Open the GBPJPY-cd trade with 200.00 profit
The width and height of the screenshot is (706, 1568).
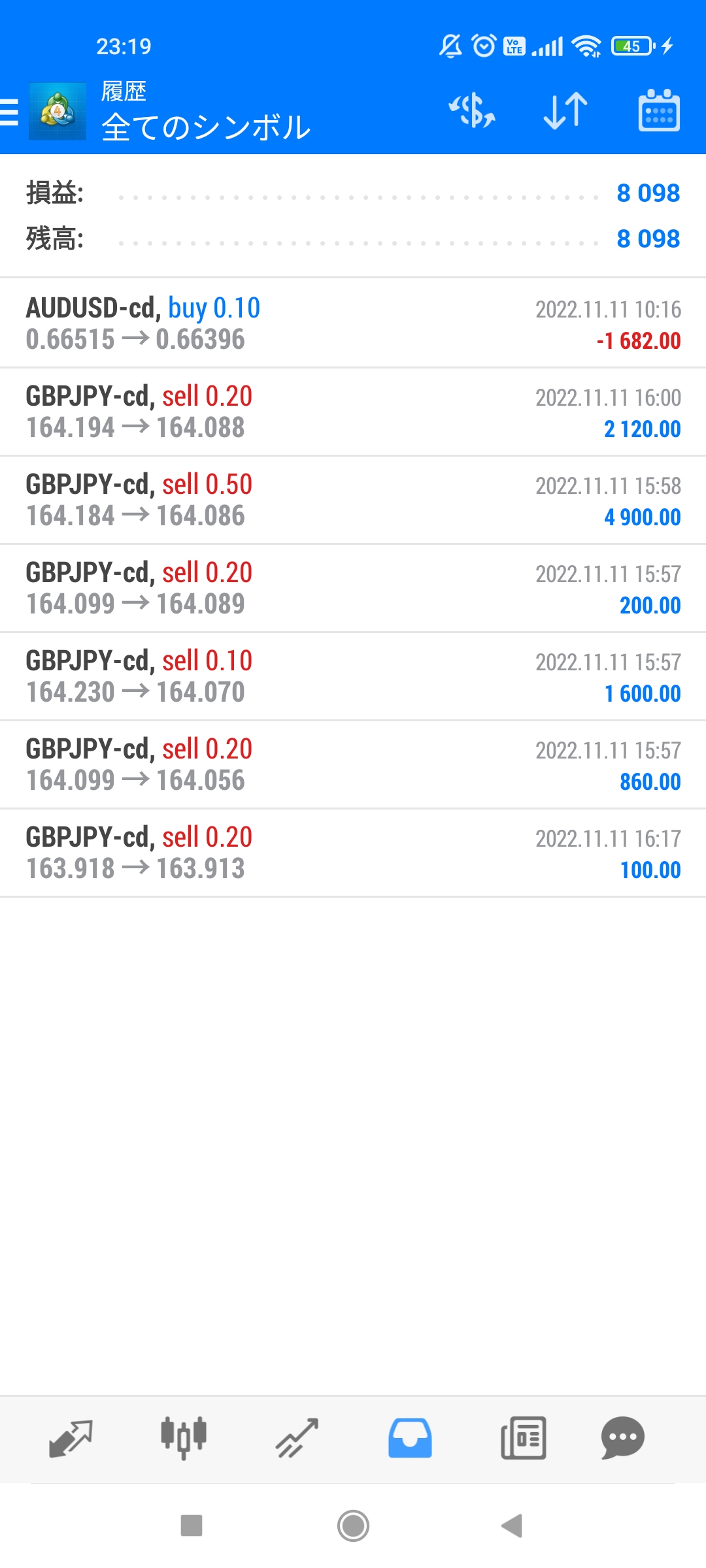pyautogui.click(x=353, y=588)
